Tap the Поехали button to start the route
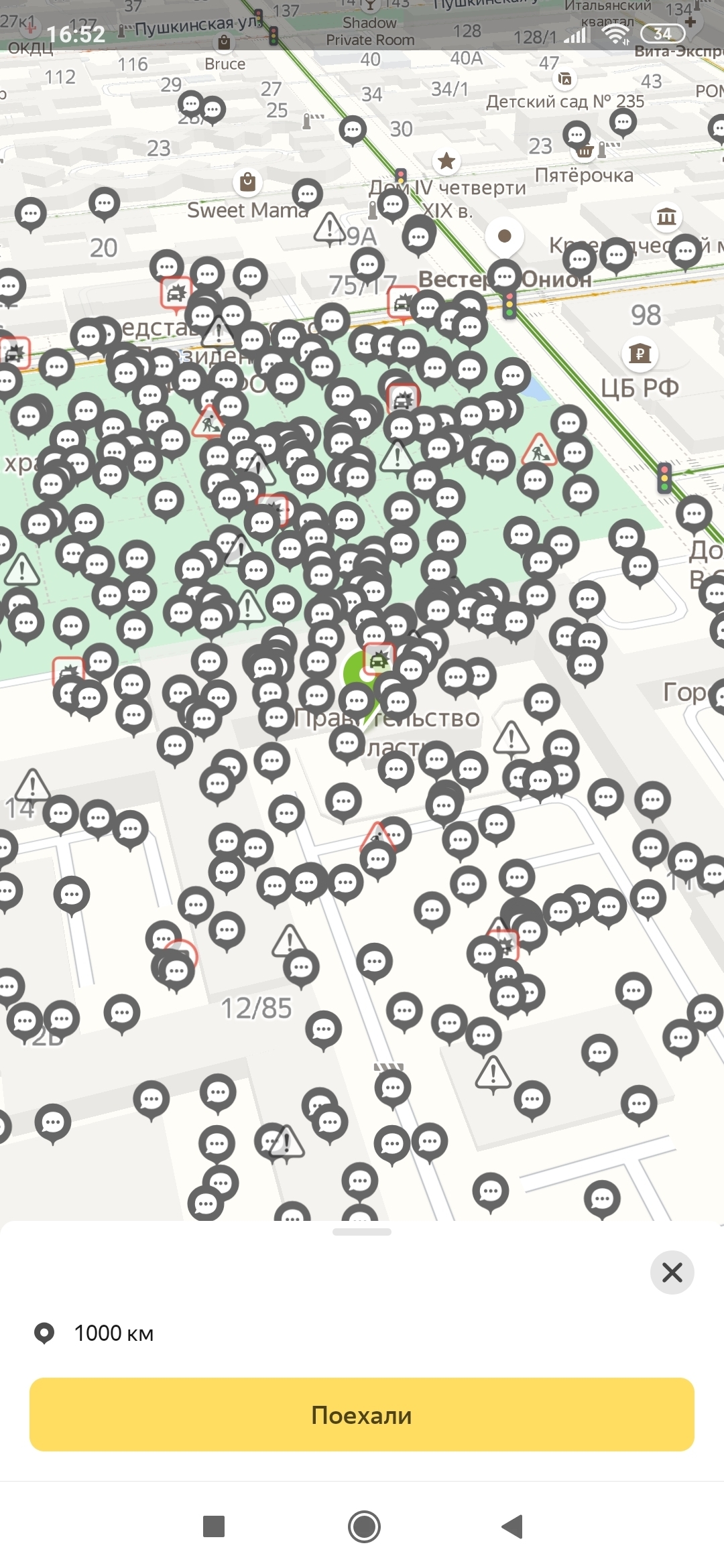Screen dimensions: 724x1568 tap(361, 1415)
